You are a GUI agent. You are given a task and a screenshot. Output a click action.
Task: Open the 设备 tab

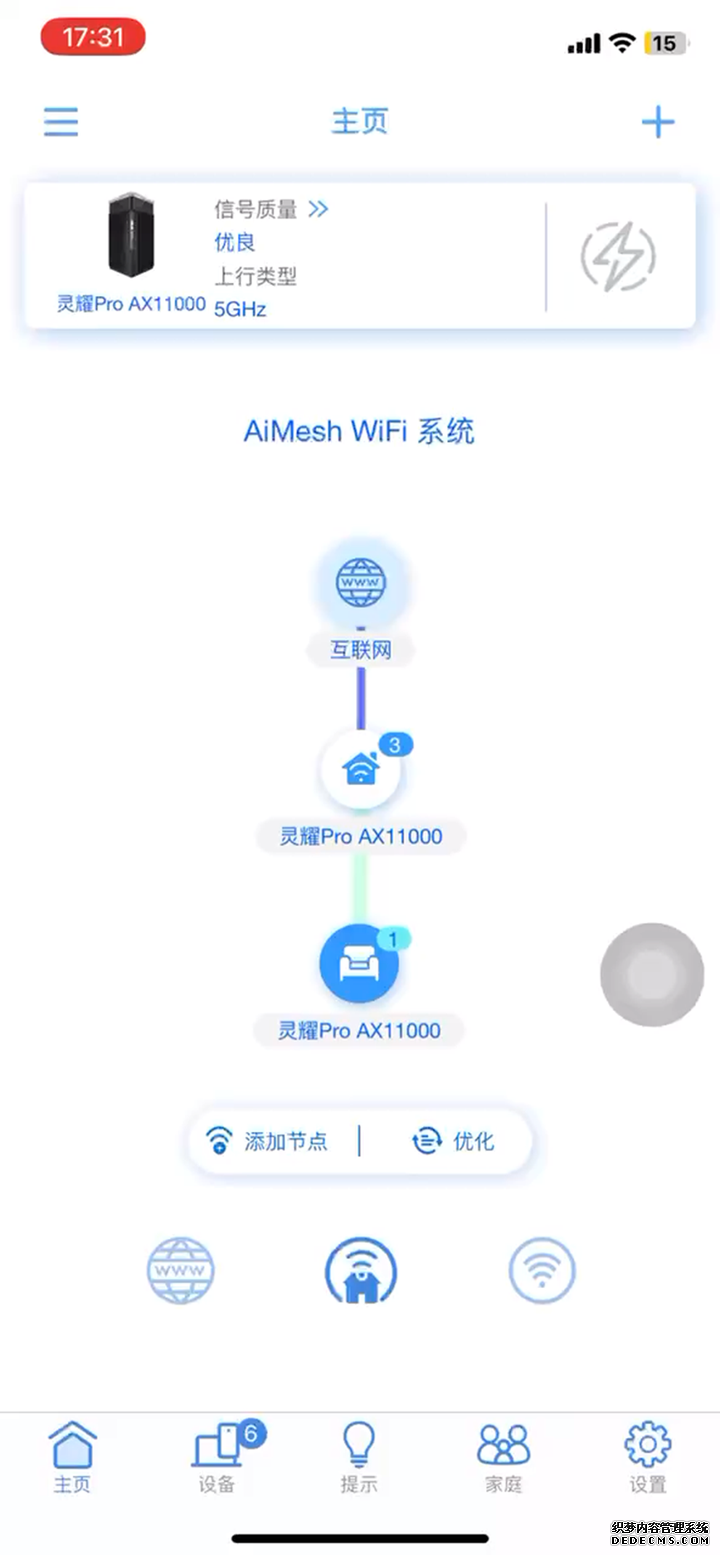[x=217, y=1458]
